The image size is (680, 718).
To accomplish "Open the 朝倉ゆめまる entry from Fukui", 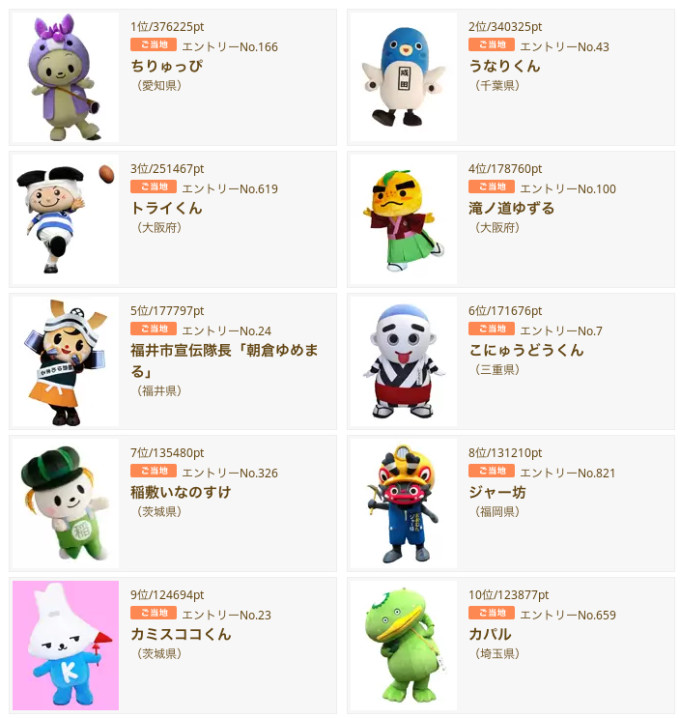I will 224,351.
